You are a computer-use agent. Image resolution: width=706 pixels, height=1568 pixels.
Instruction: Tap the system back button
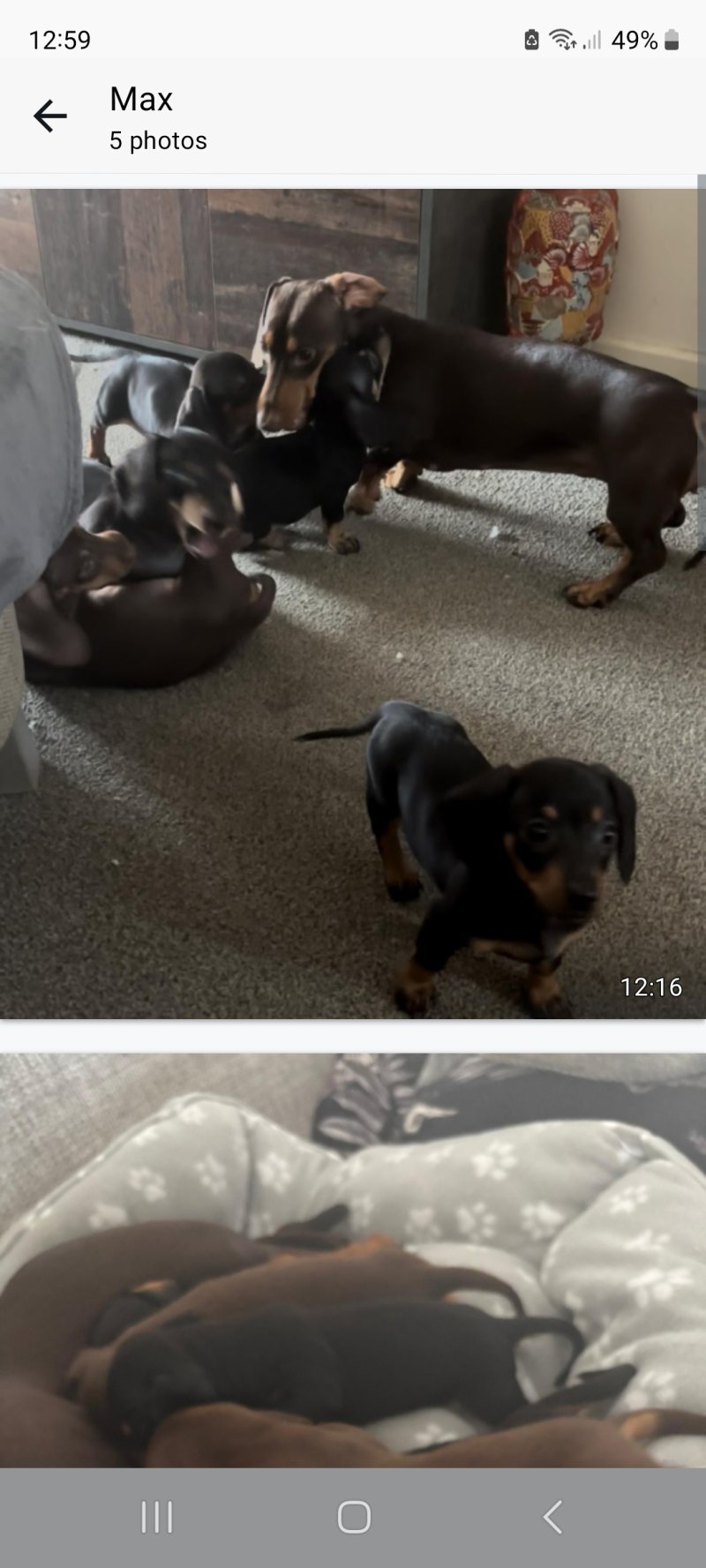552,1517
